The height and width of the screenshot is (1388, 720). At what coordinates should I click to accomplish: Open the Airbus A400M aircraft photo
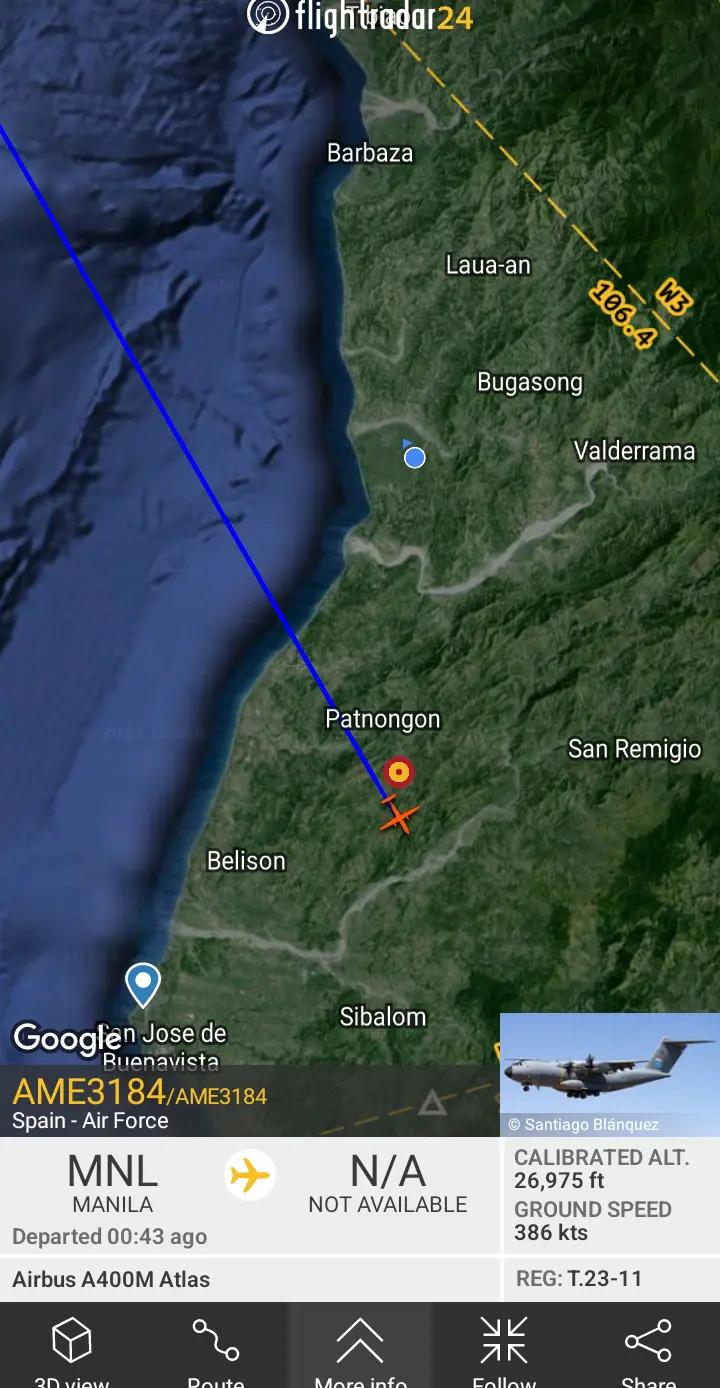(x=609, y=1074)
